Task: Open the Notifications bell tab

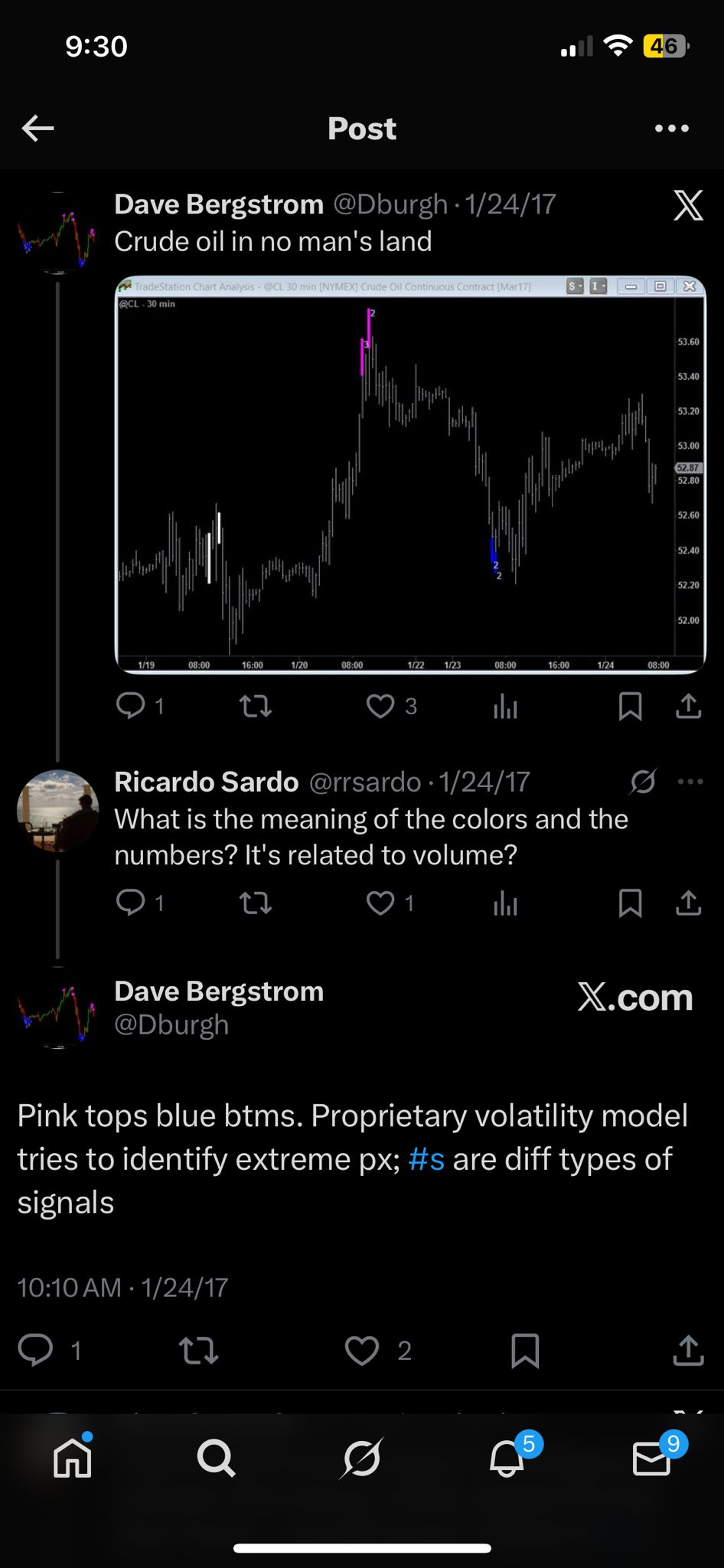Action: pos(507,1459)
